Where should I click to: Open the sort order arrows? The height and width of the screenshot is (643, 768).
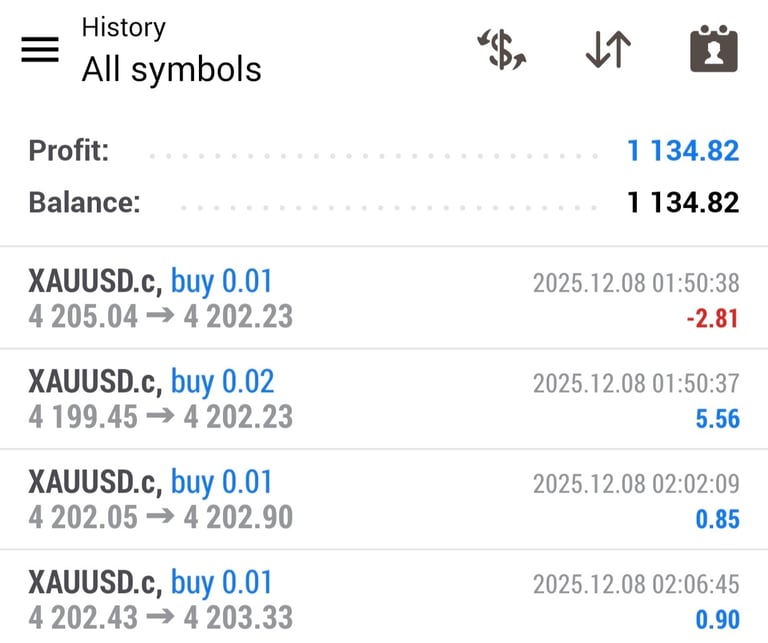point(608,49)
